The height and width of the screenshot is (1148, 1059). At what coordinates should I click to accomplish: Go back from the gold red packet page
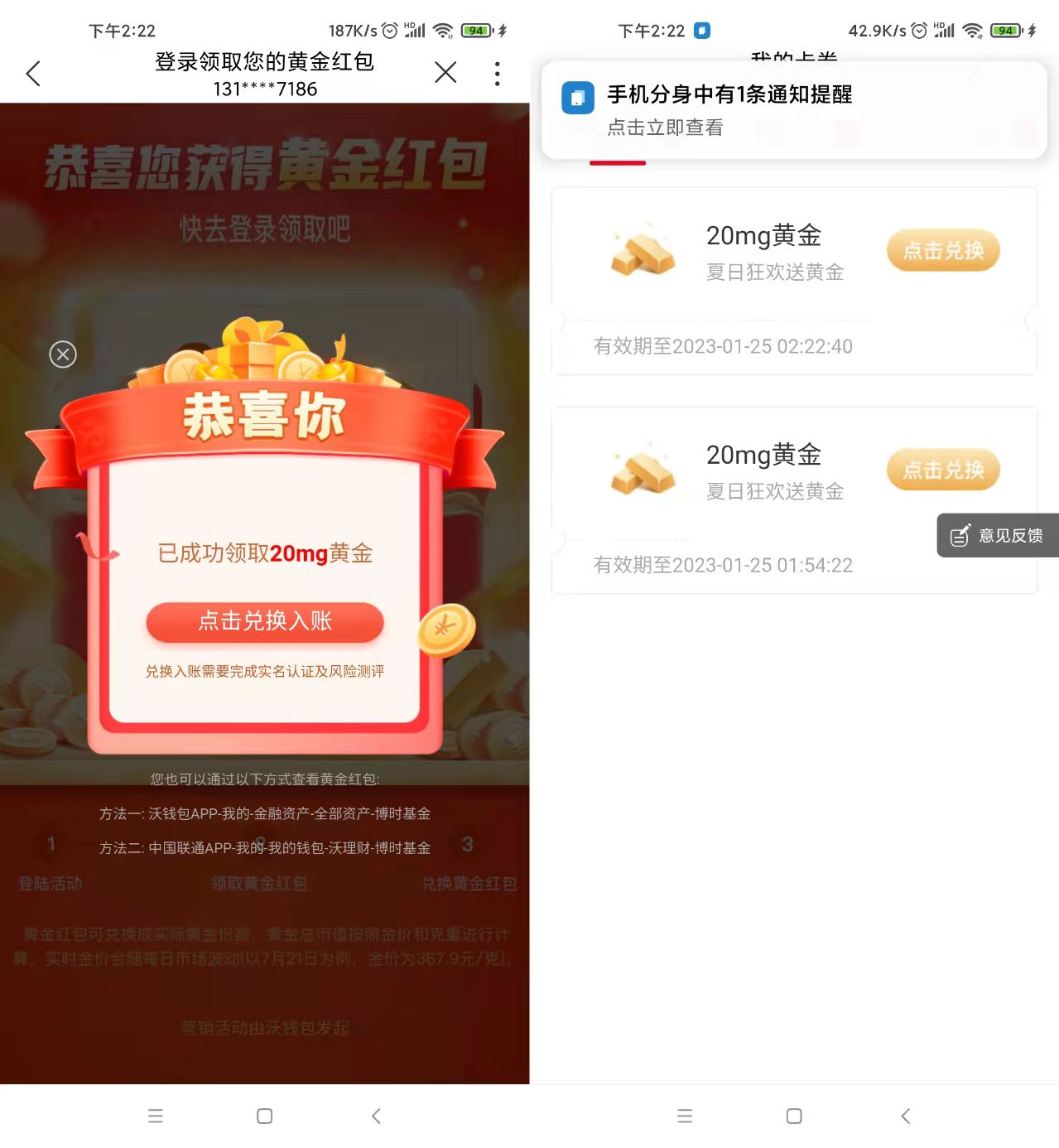[33, 74]
